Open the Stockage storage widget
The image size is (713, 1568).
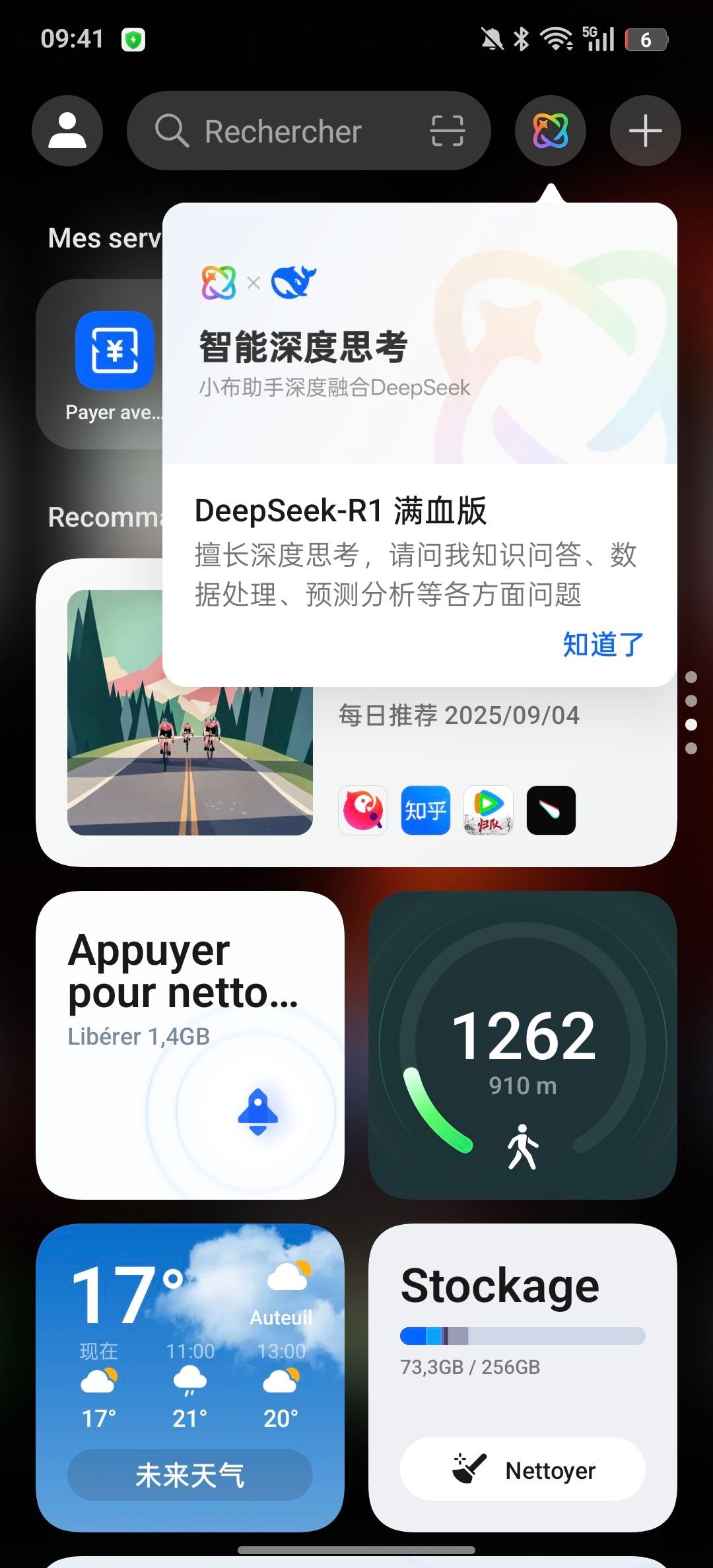tap(522, 1313)
